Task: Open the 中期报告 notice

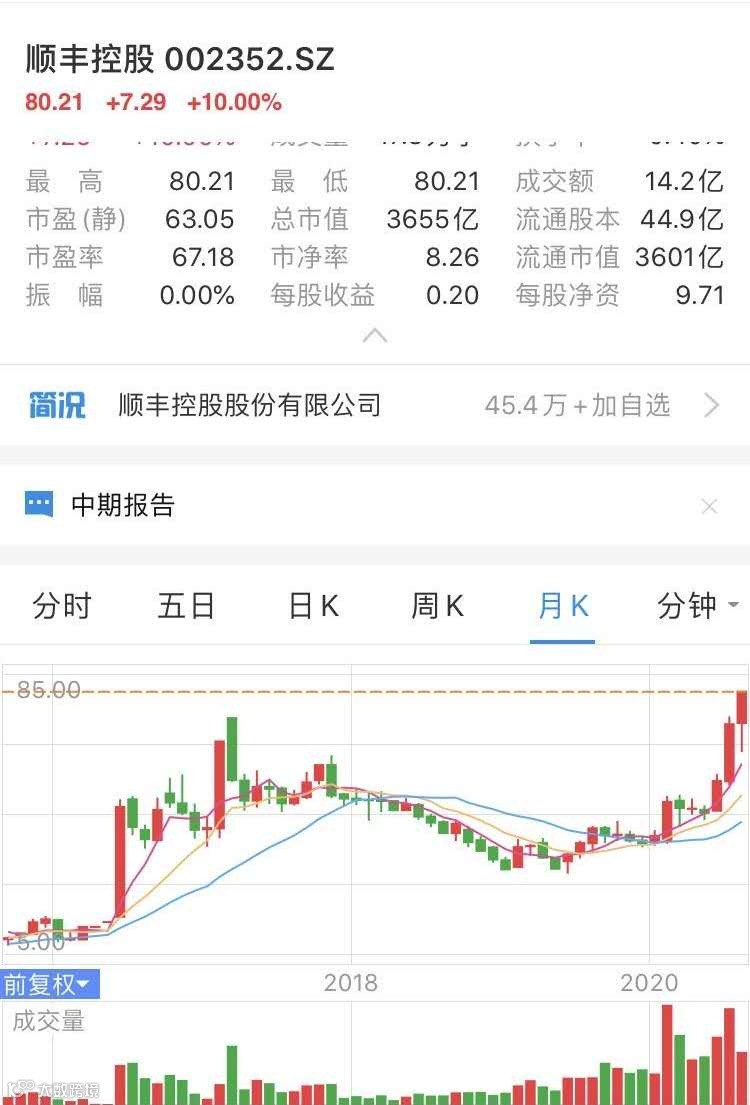Action: coord(123,506)
